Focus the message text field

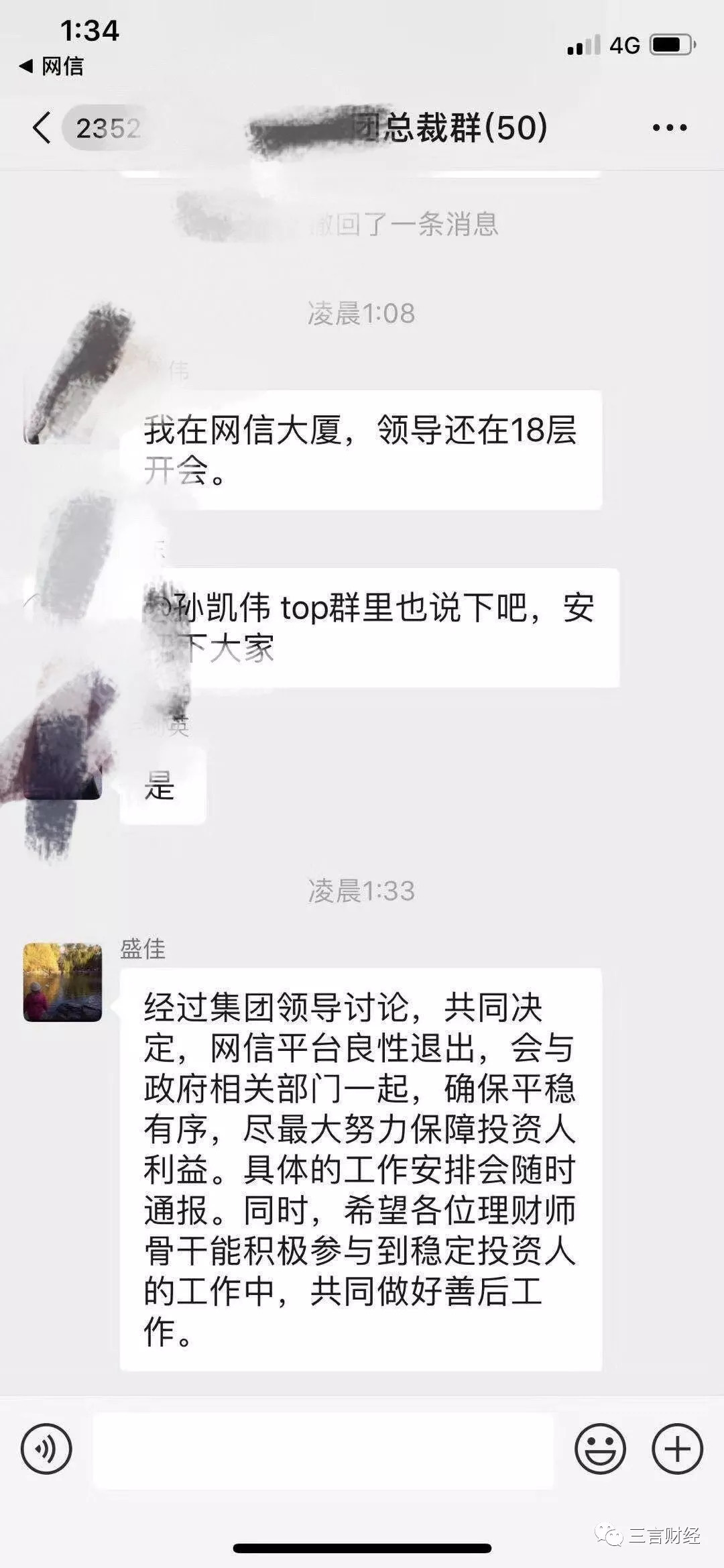tap(323, 1450)
